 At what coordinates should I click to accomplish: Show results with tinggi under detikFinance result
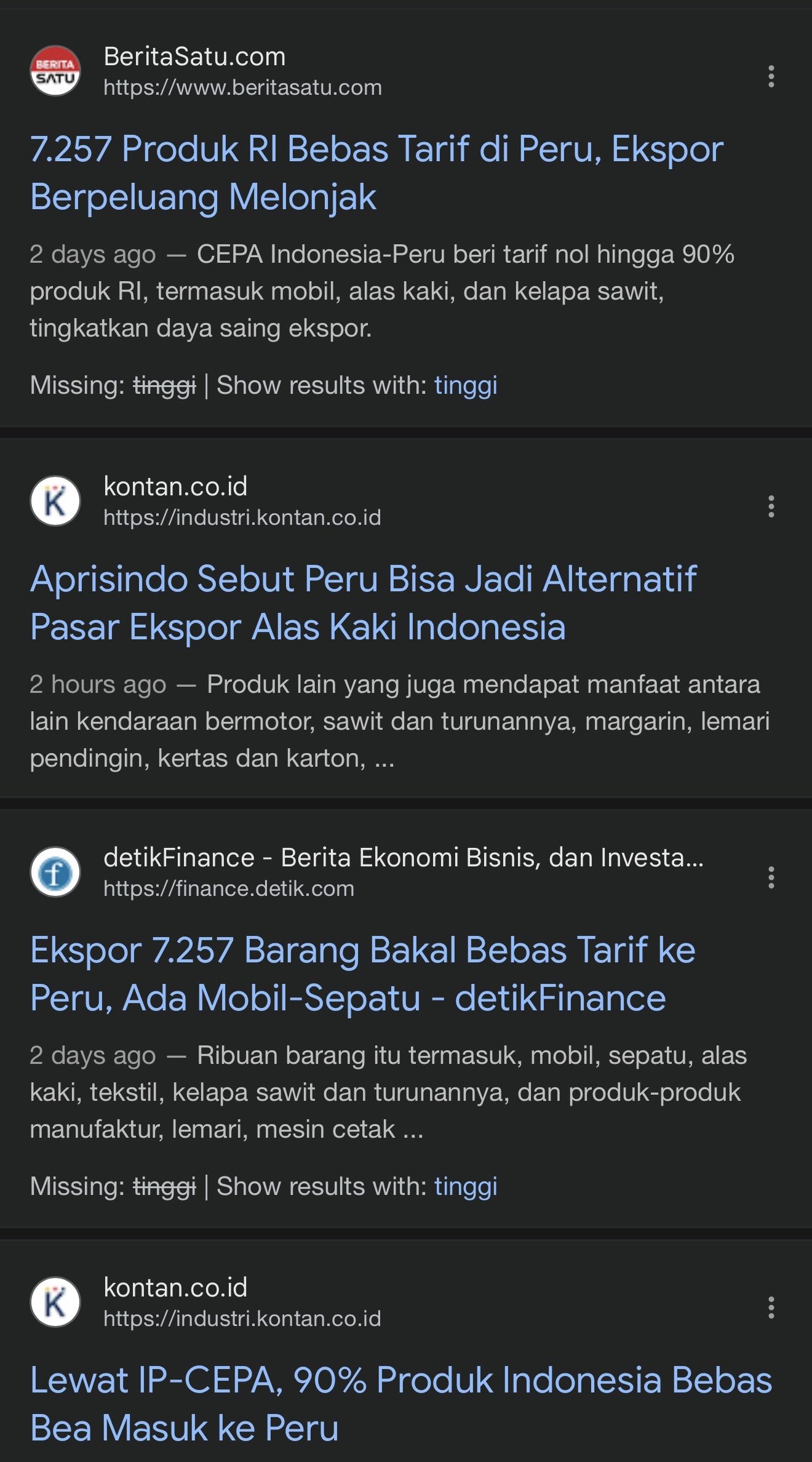tap(466, 1186)
